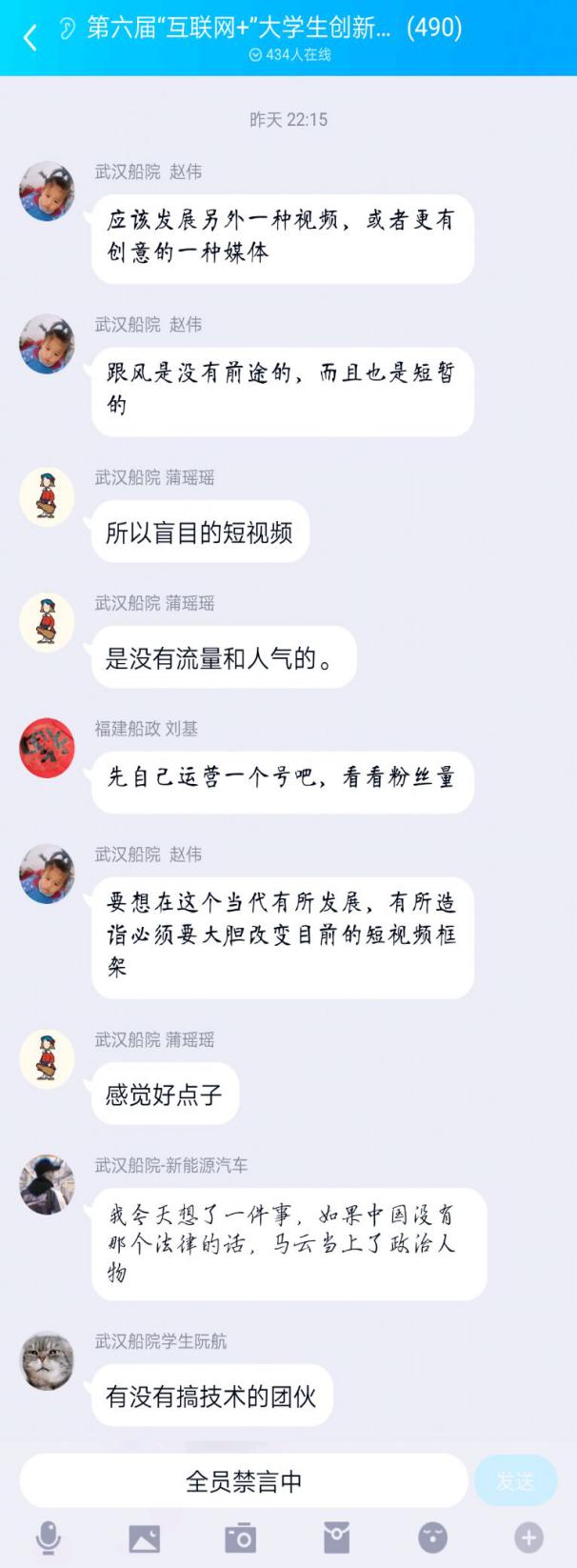The image size is (577, 1568).
Task: Open the emoji sticker panel
Action: [433, 1538]
